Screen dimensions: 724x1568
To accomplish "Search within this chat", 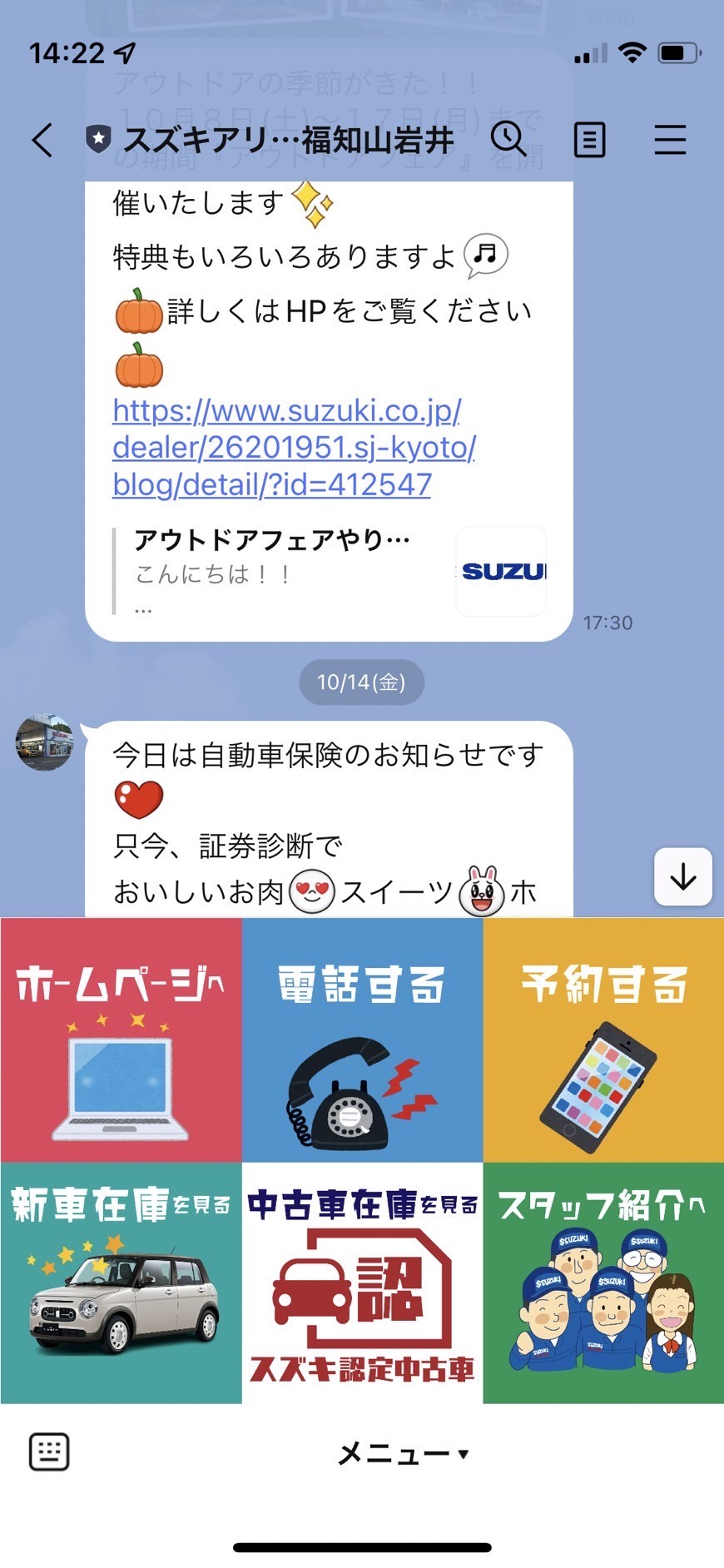I will [x=508, y=139].
